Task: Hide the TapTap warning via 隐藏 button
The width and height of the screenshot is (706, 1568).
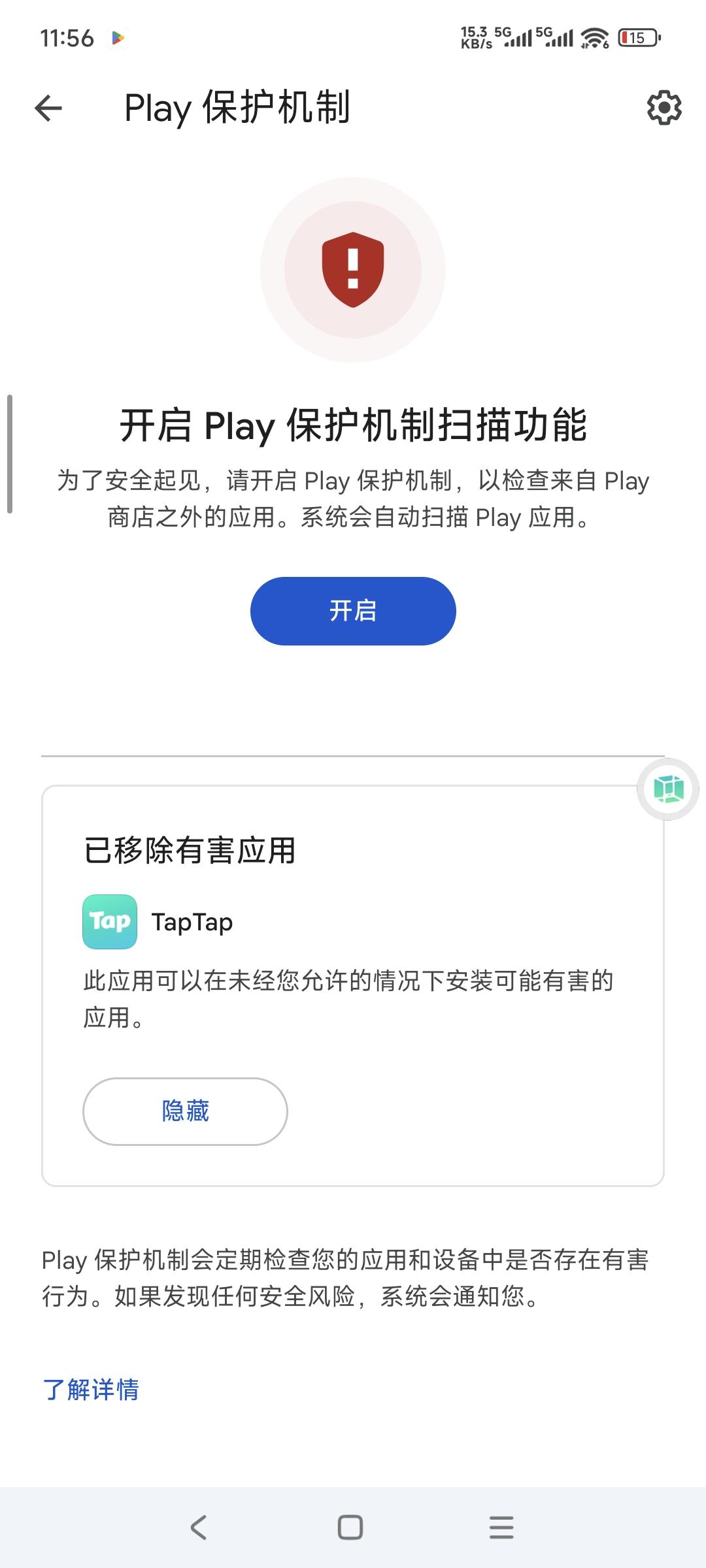Action: [185, 1111]
